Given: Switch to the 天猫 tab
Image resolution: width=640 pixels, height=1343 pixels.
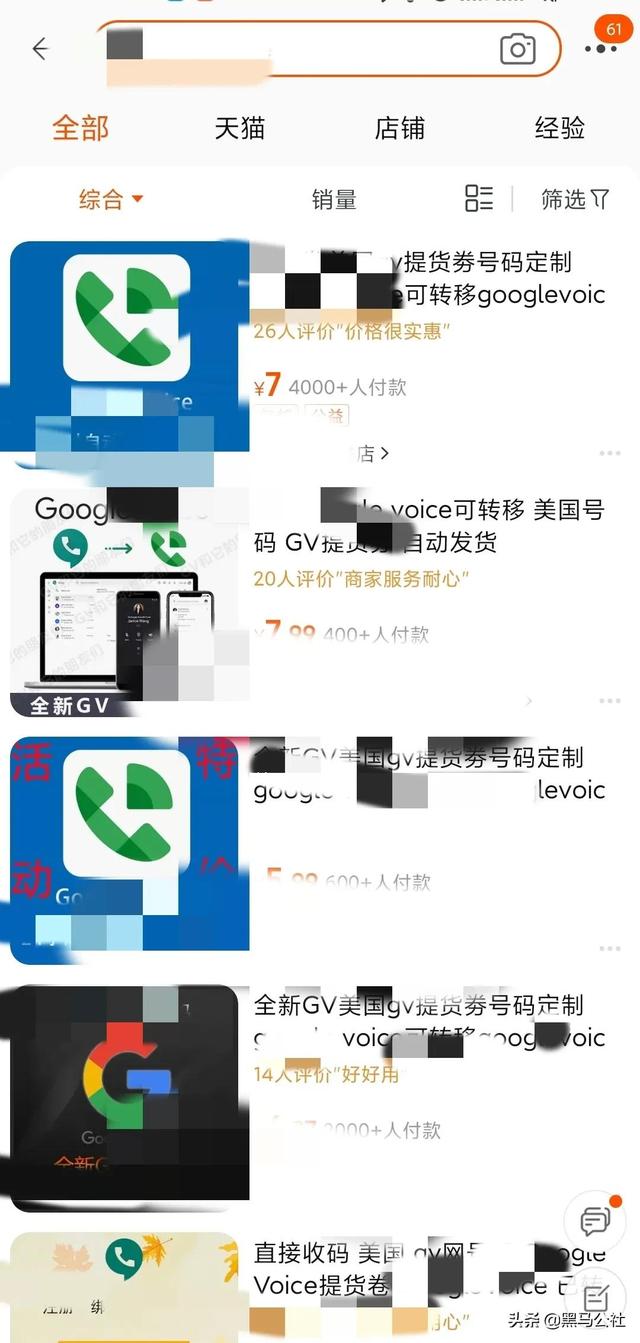Looking at the screenshot, I should (x=240, y=128).
